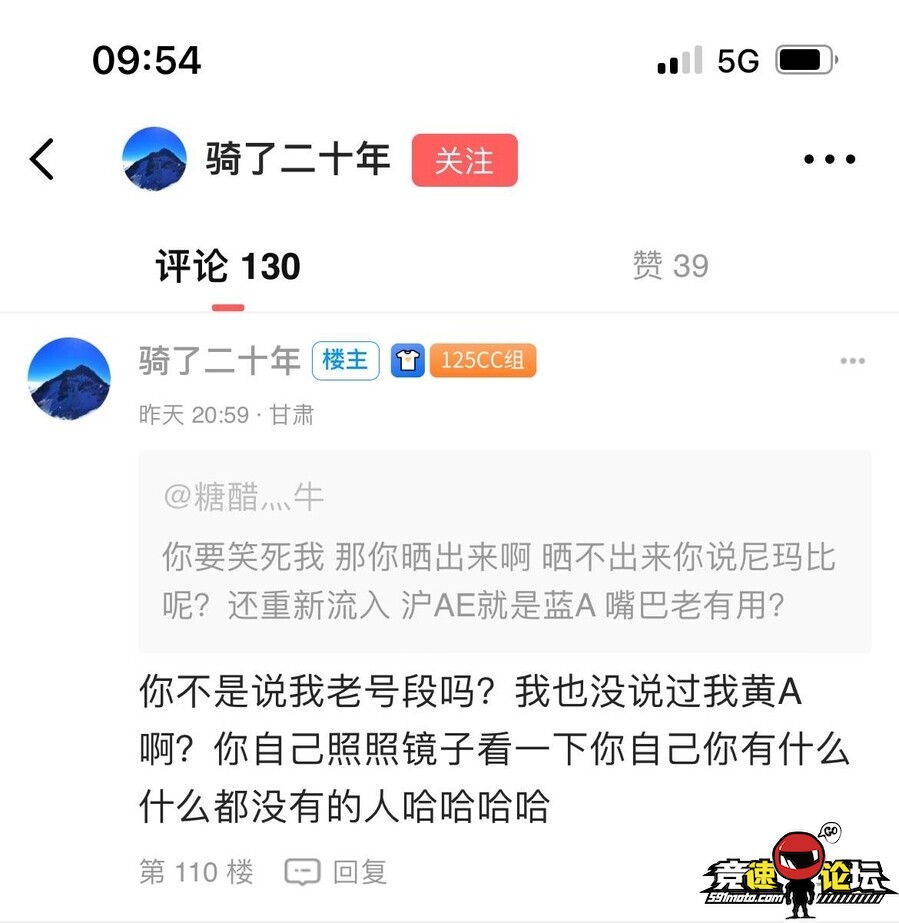Image resolution: width=899 pixels, height=923 pixels.
Task: Open the comment's three-dot options menu
Action: click(x=852, y=361)
